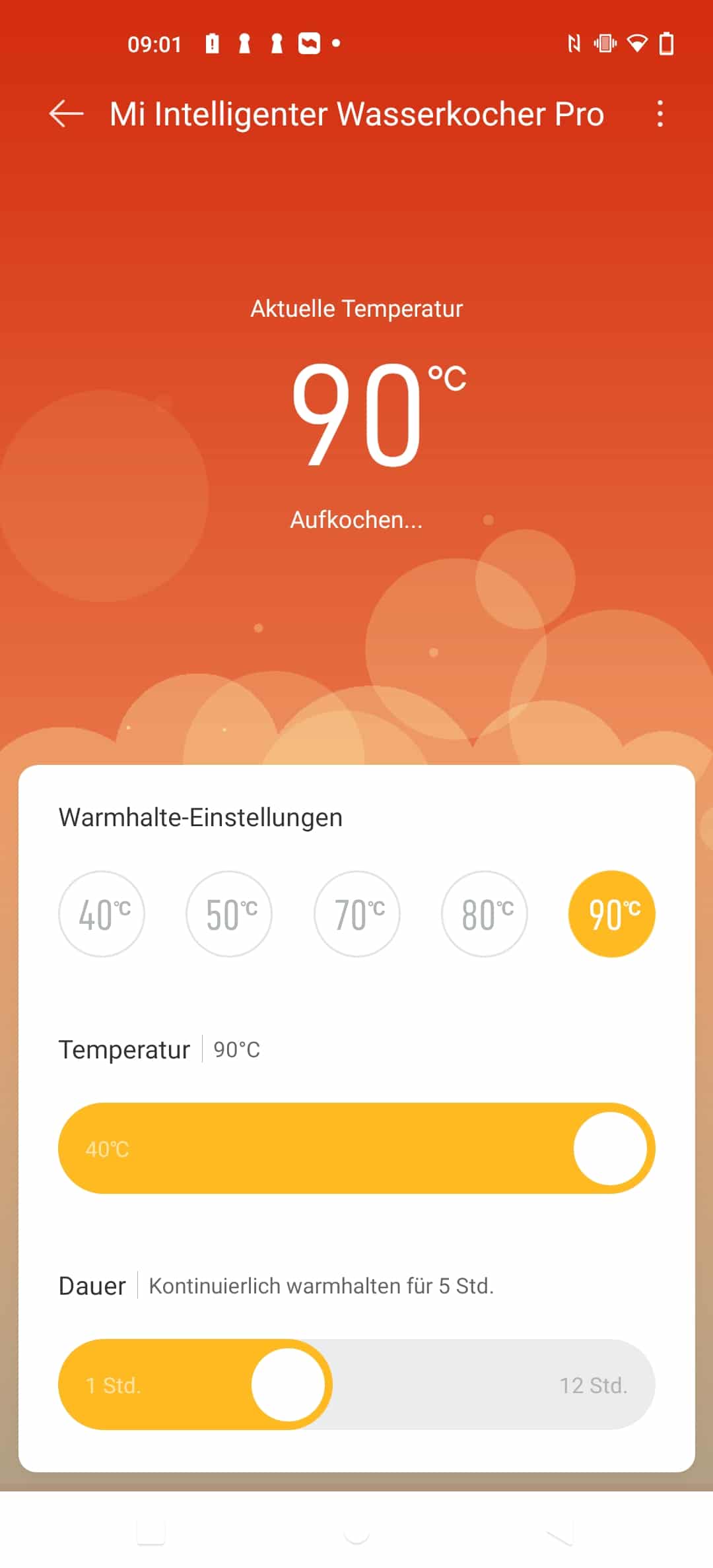
Task: Go back using the arrow icon
Action: click(66, 114)
